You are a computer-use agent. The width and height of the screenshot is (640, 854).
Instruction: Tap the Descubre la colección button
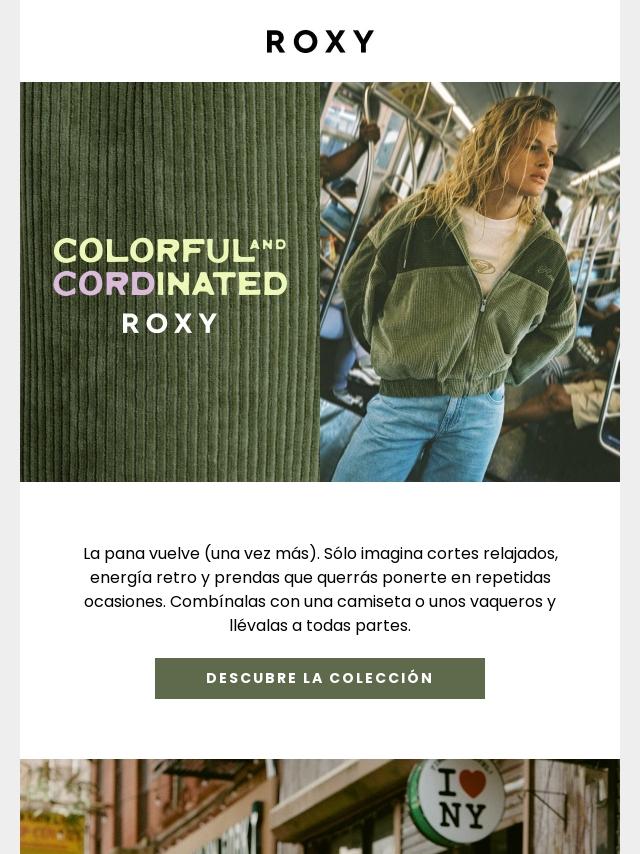click(320, 678)
